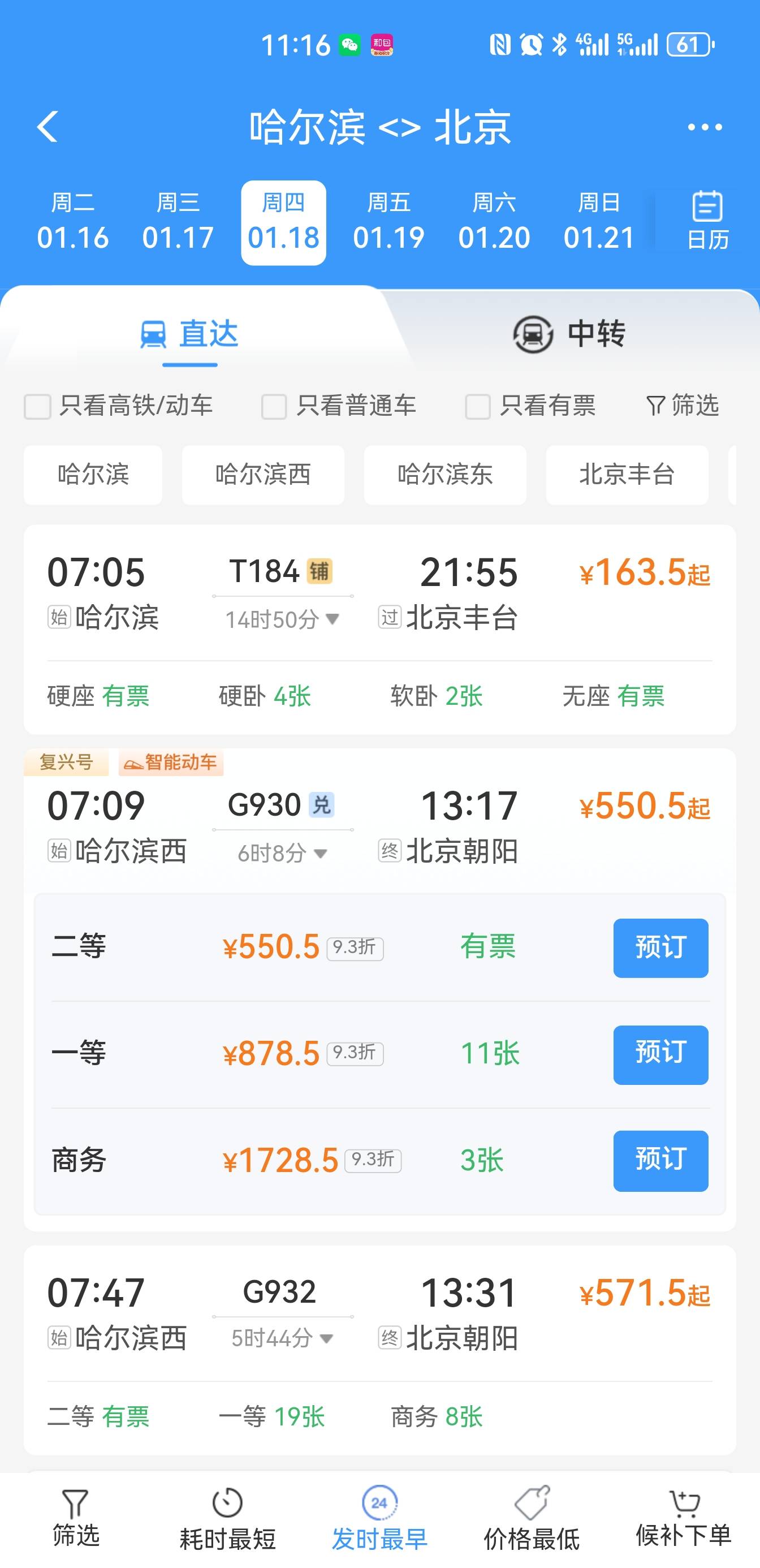Open the more options menu (three dots)
Screen dimensions: 760x1568
pos(704,127)
